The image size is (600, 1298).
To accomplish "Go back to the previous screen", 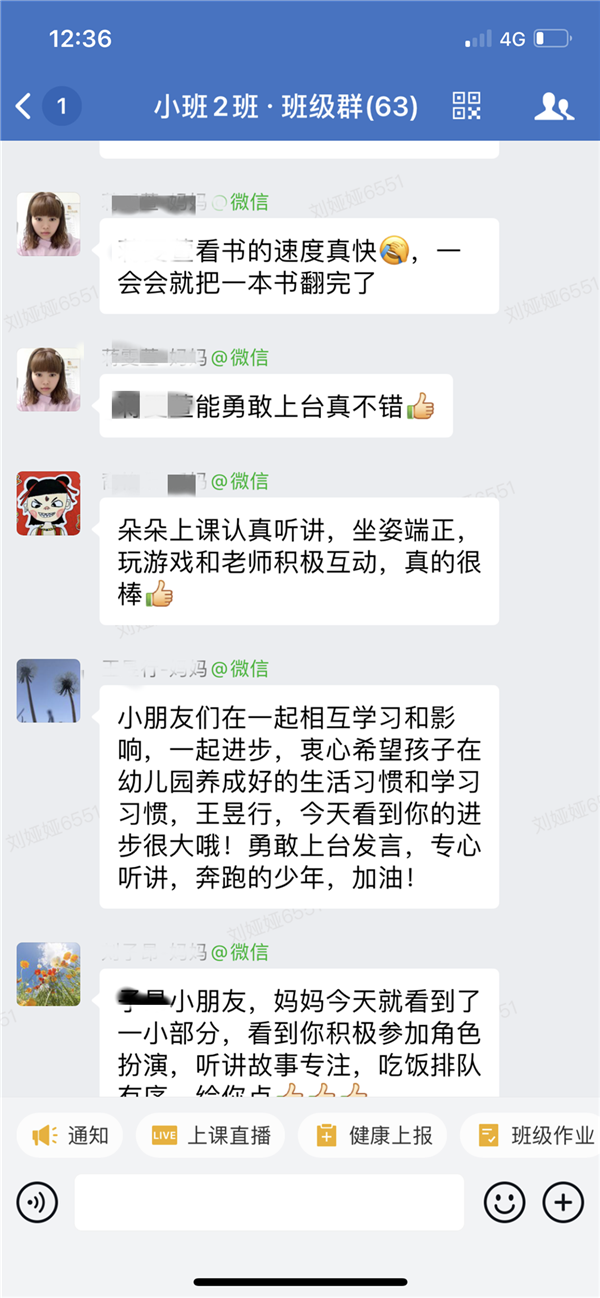I will click(24, 106).
